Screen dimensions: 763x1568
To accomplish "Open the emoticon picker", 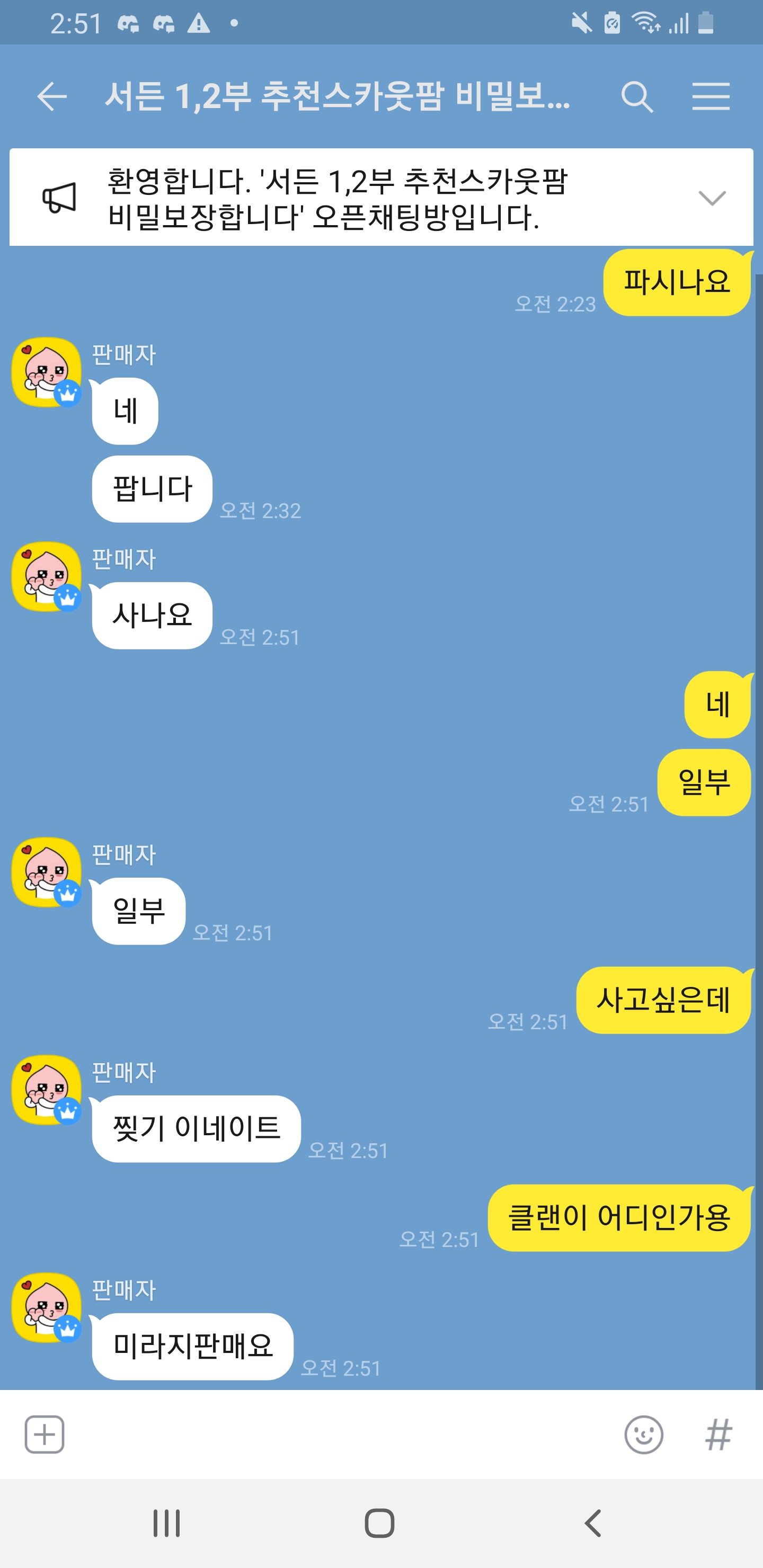I will point(643,1435).
